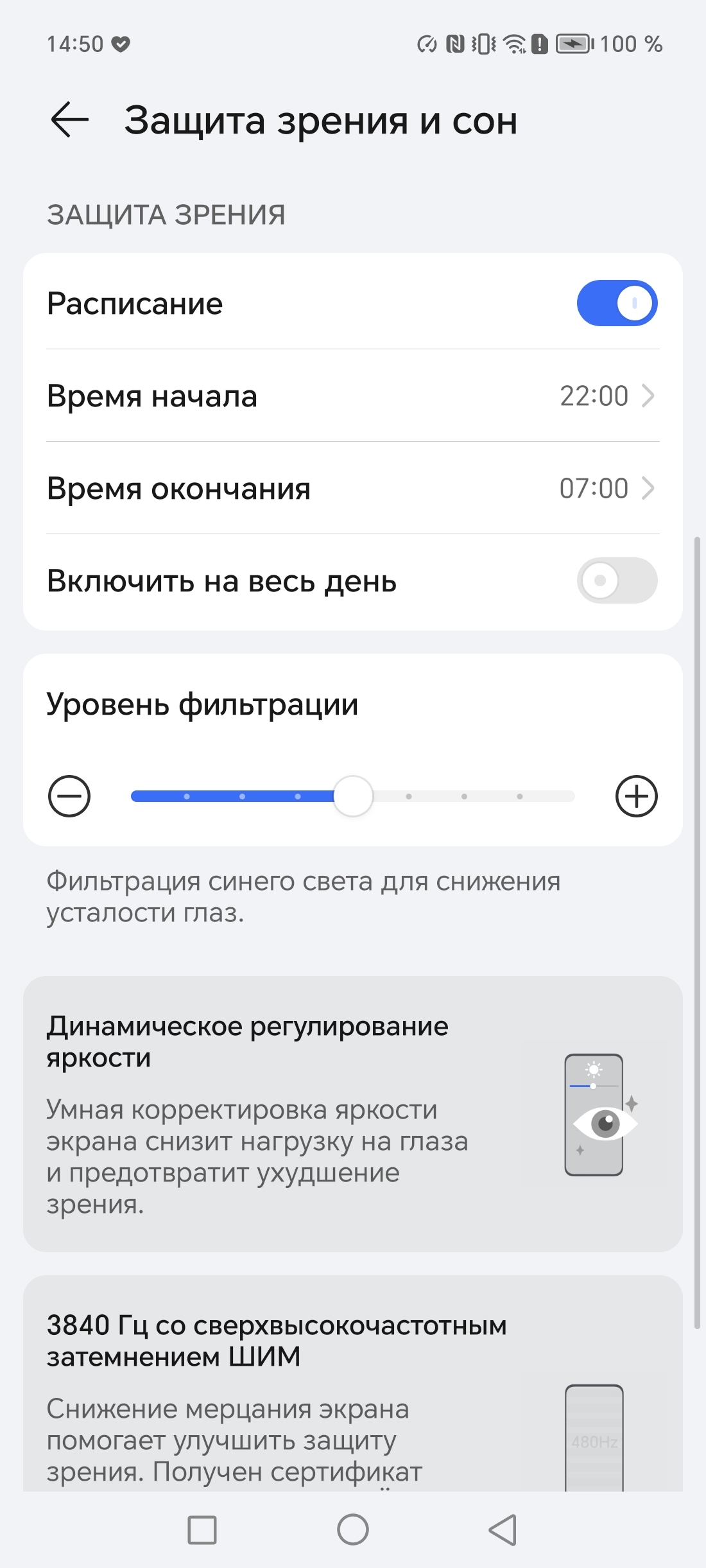Show recent apps
Screen dimensions: 706x1568
202,1529
